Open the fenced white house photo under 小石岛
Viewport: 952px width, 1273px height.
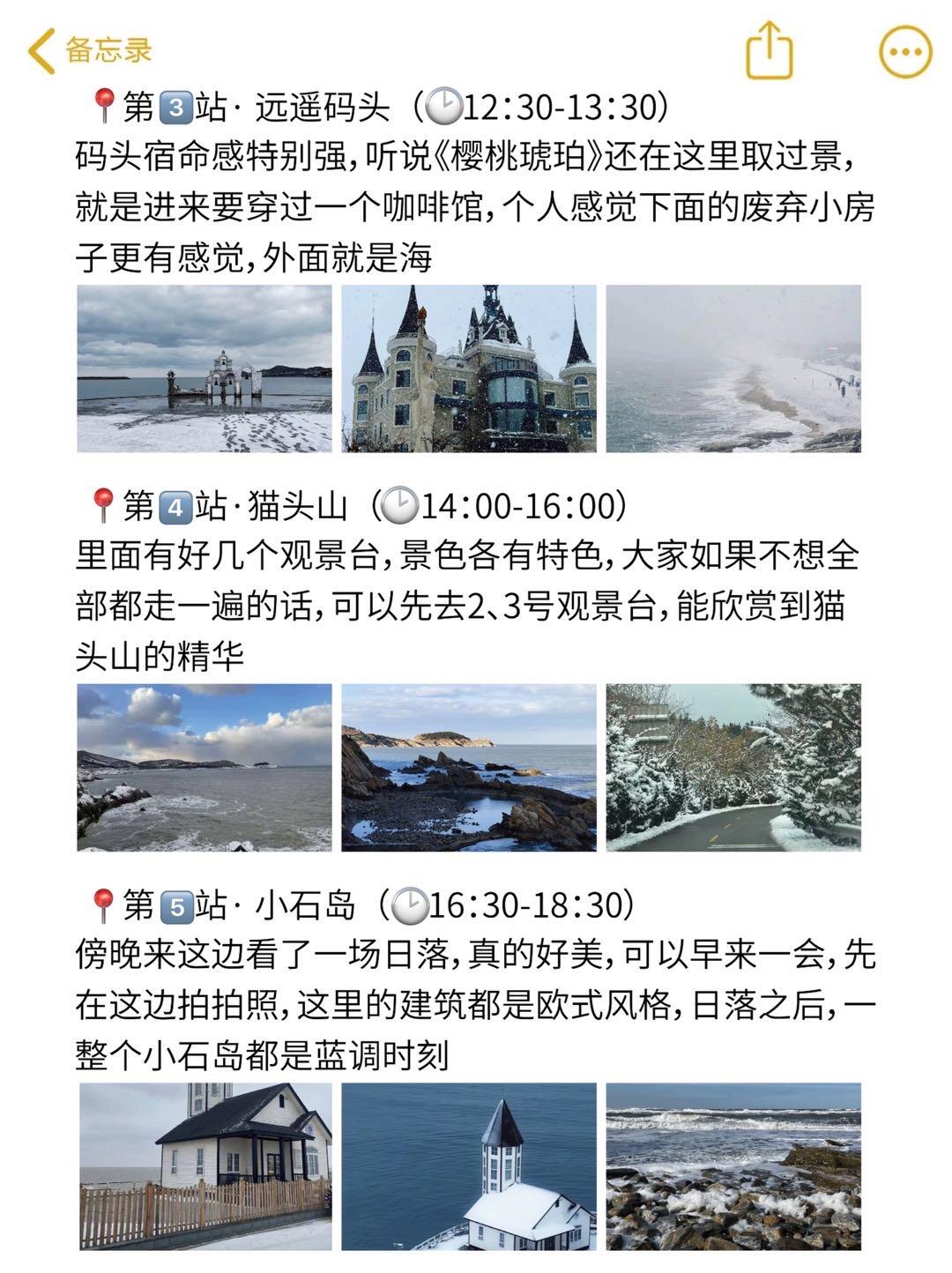(x=205, y=1166)
